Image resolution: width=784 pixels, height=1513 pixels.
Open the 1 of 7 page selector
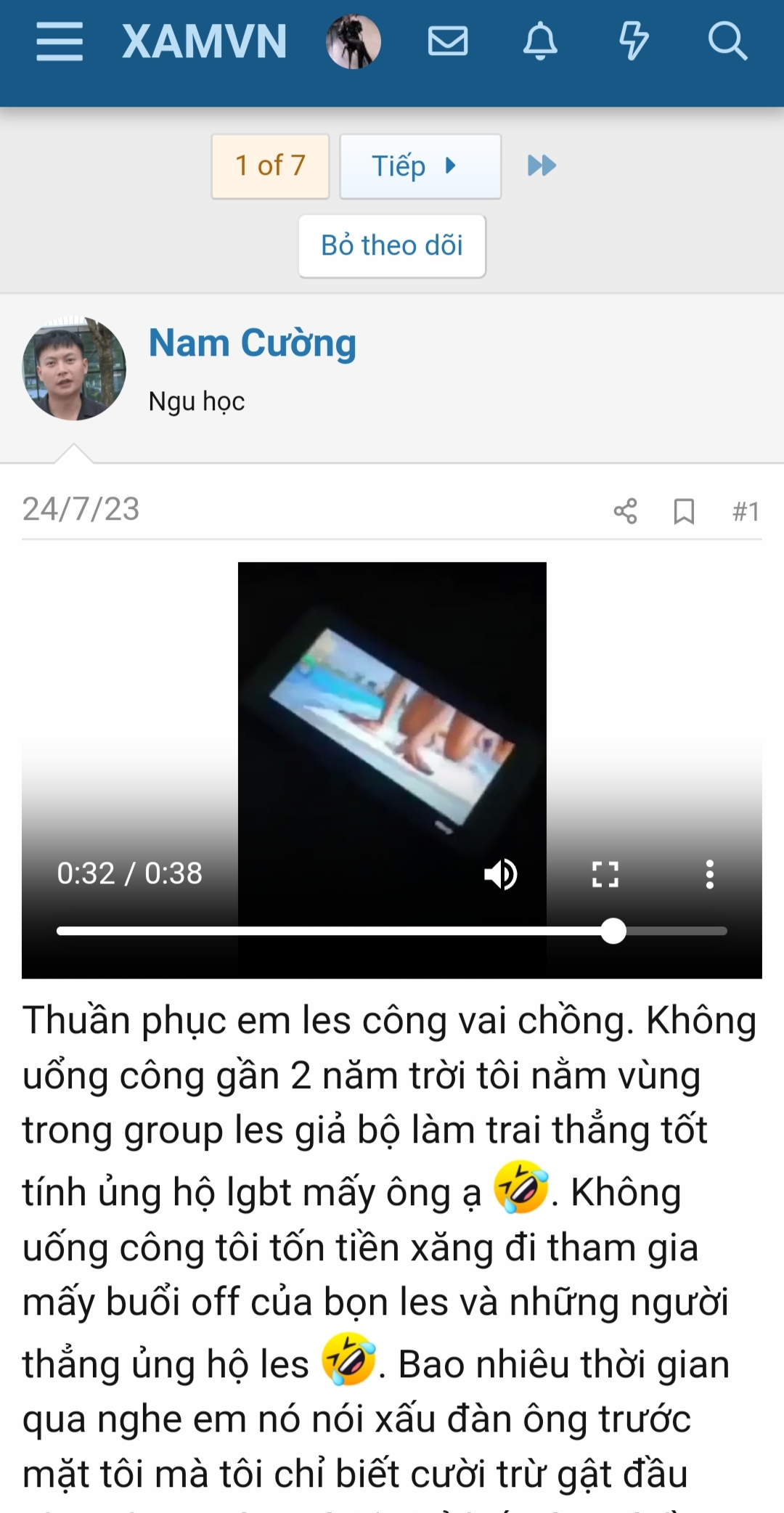click(270, 166)
